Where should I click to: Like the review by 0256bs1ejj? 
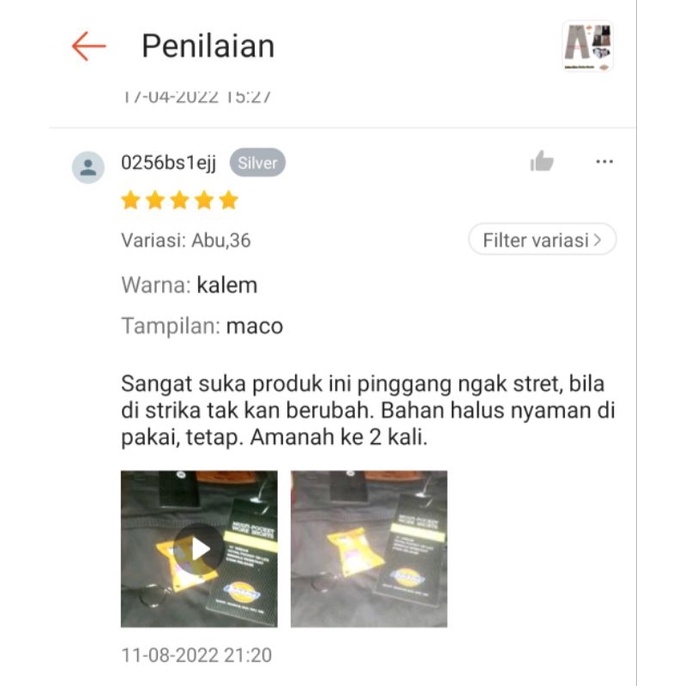[542, 162]
